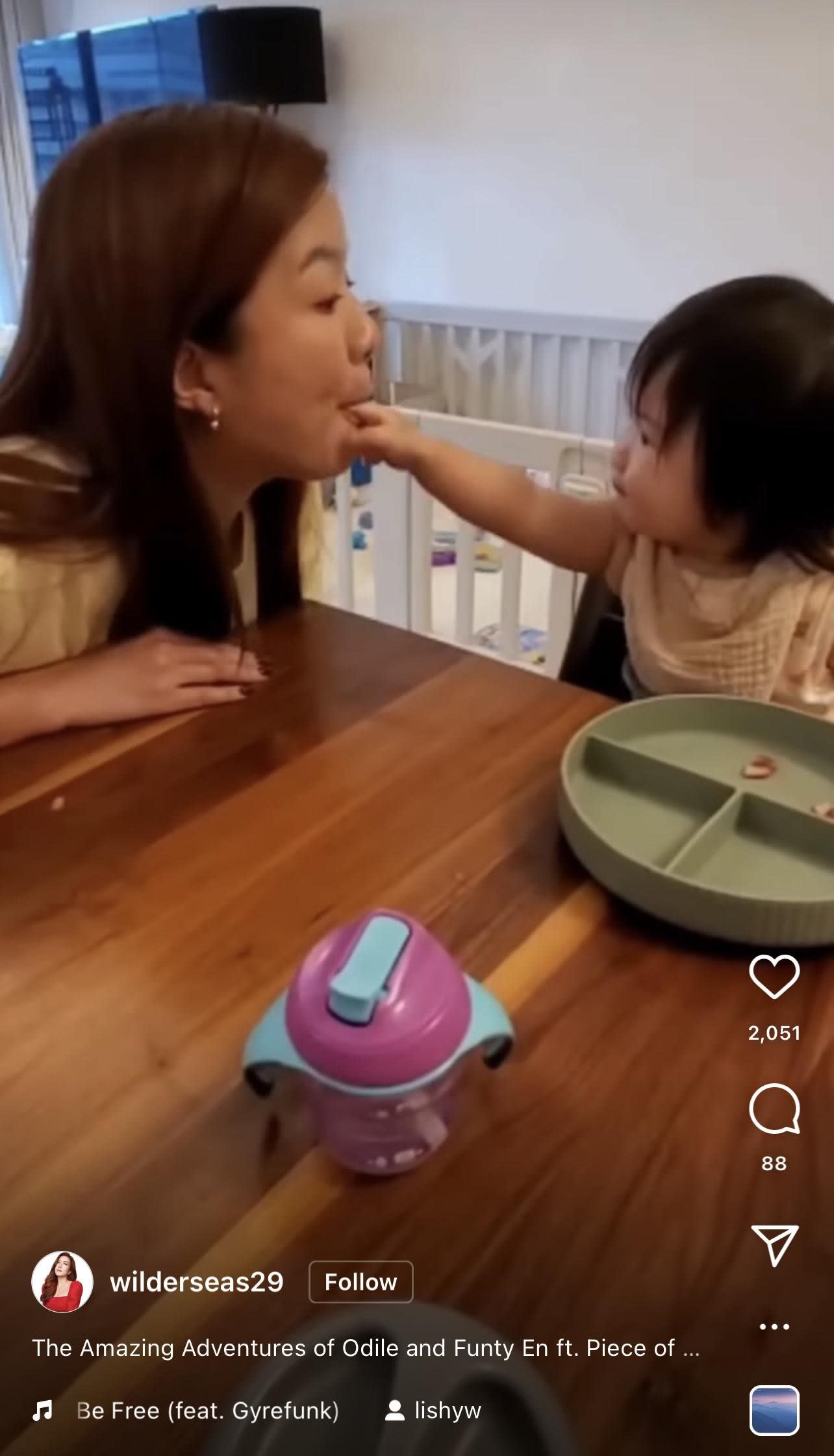This screenshot has height=1456, width=834.
Task: Open the wilderseas29 username link
Action: click(196, 1282)
